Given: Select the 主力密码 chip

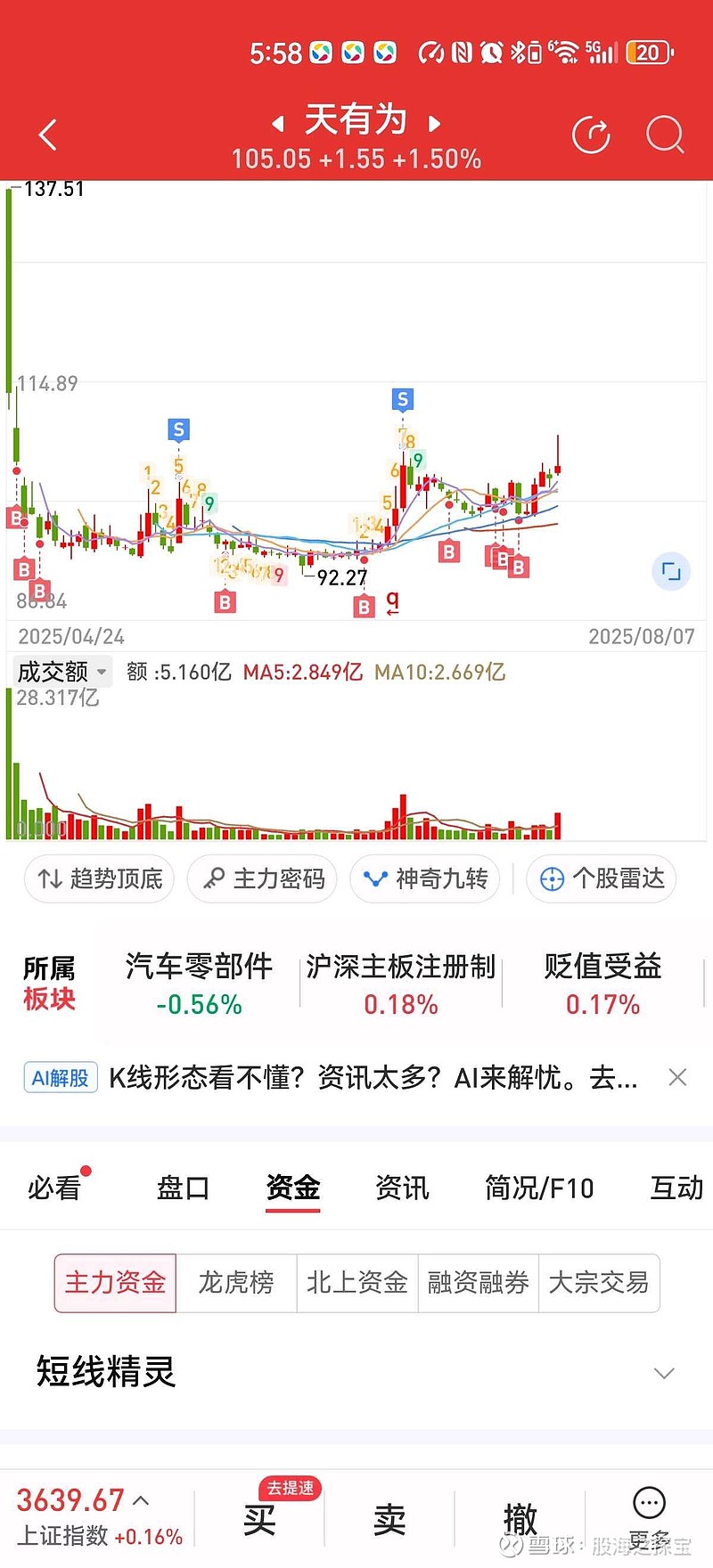Looking at the screenshot, I should pyautogui.click(x=262, y=879).
